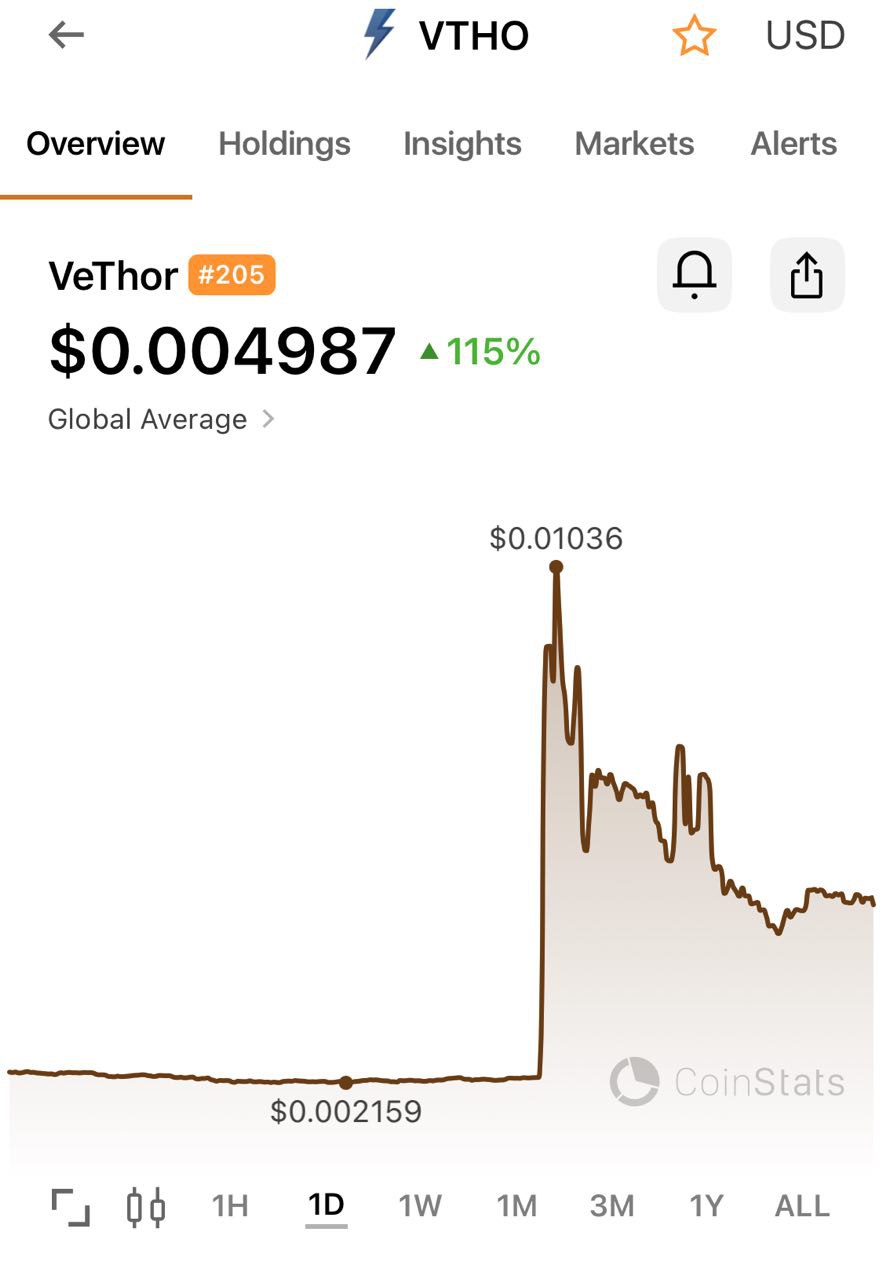Share VeThor using the share icon
Viewport: 883px width, 1280px height.
(806, 275)
